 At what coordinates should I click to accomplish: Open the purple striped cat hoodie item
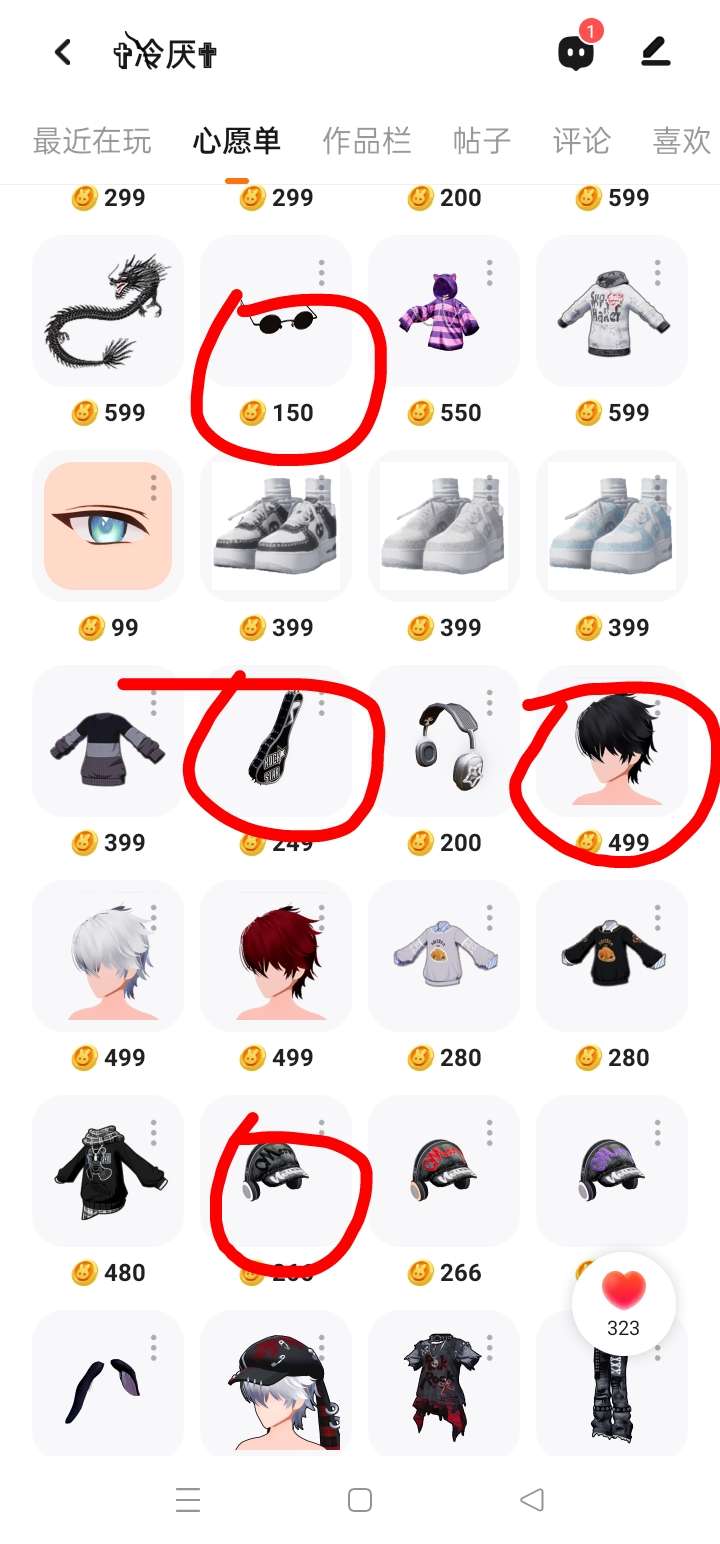[443, 311]
